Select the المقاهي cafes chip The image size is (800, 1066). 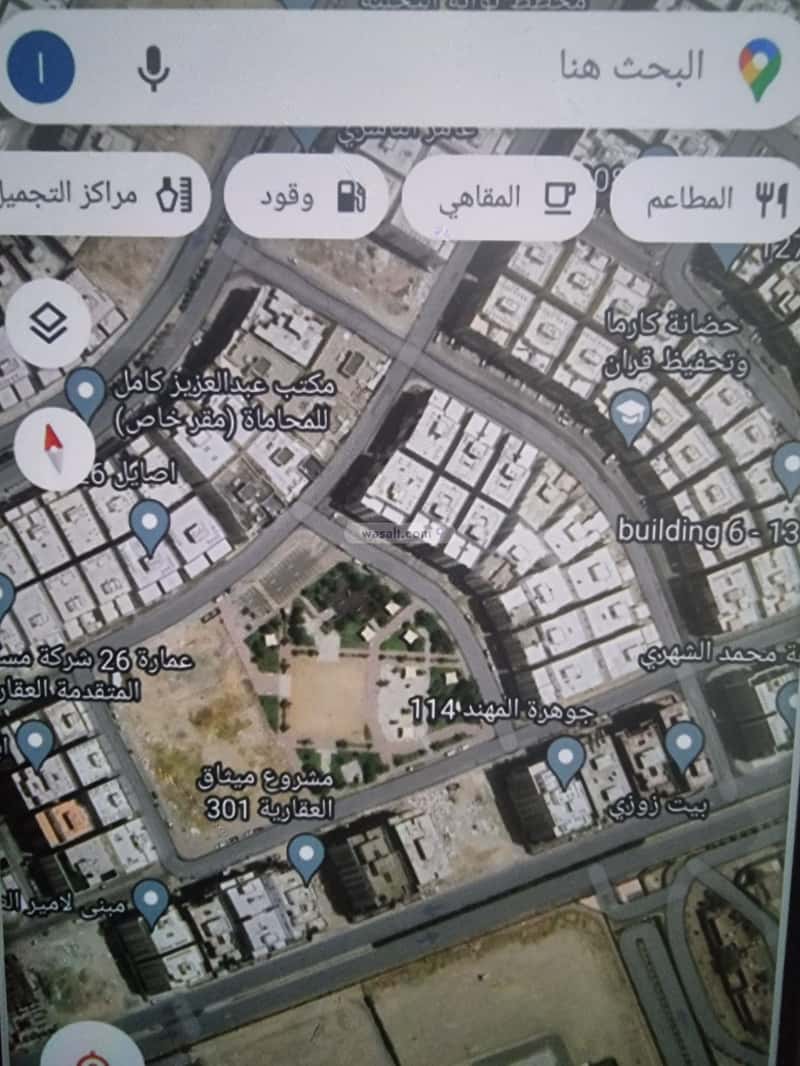coord(498,197)
